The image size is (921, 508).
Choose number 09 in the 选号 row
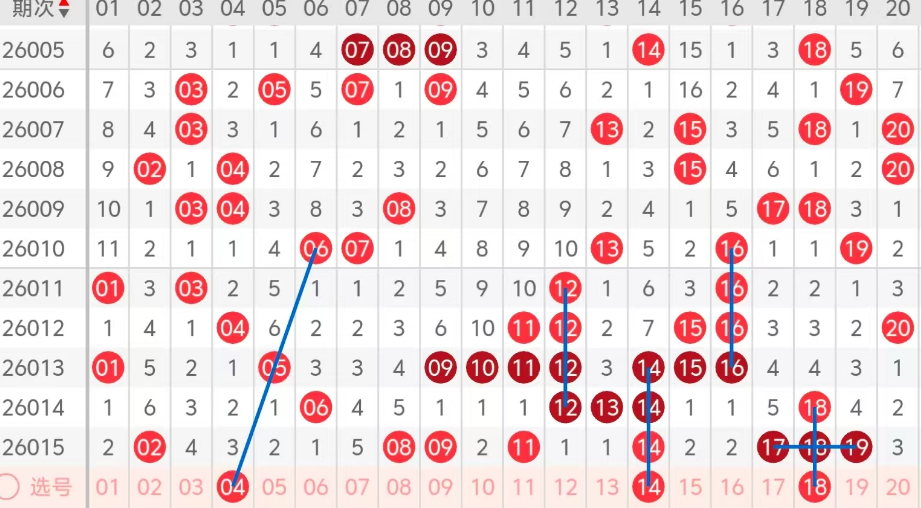coord(440,487)
